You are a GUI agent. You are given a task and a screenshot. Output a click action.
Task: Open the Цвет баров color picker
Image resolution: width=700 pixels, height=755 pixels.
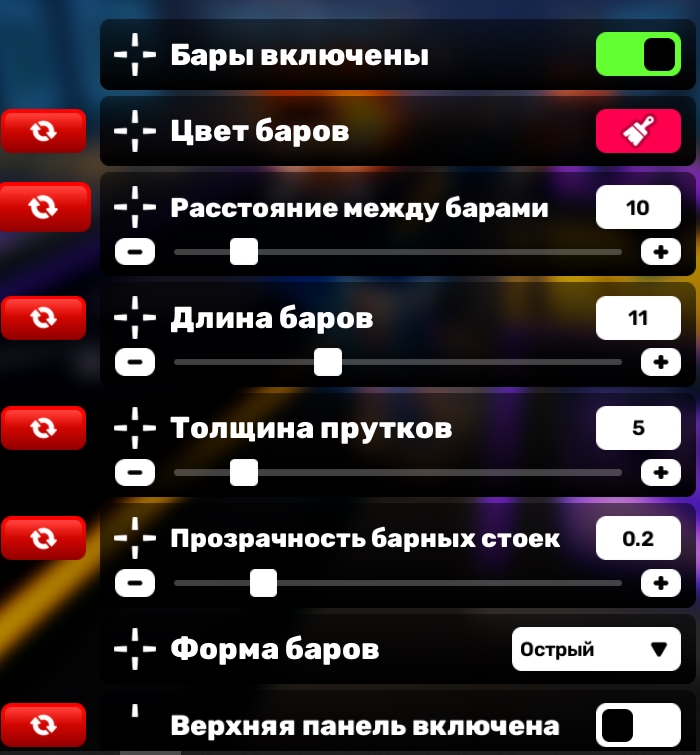(637, 131)
